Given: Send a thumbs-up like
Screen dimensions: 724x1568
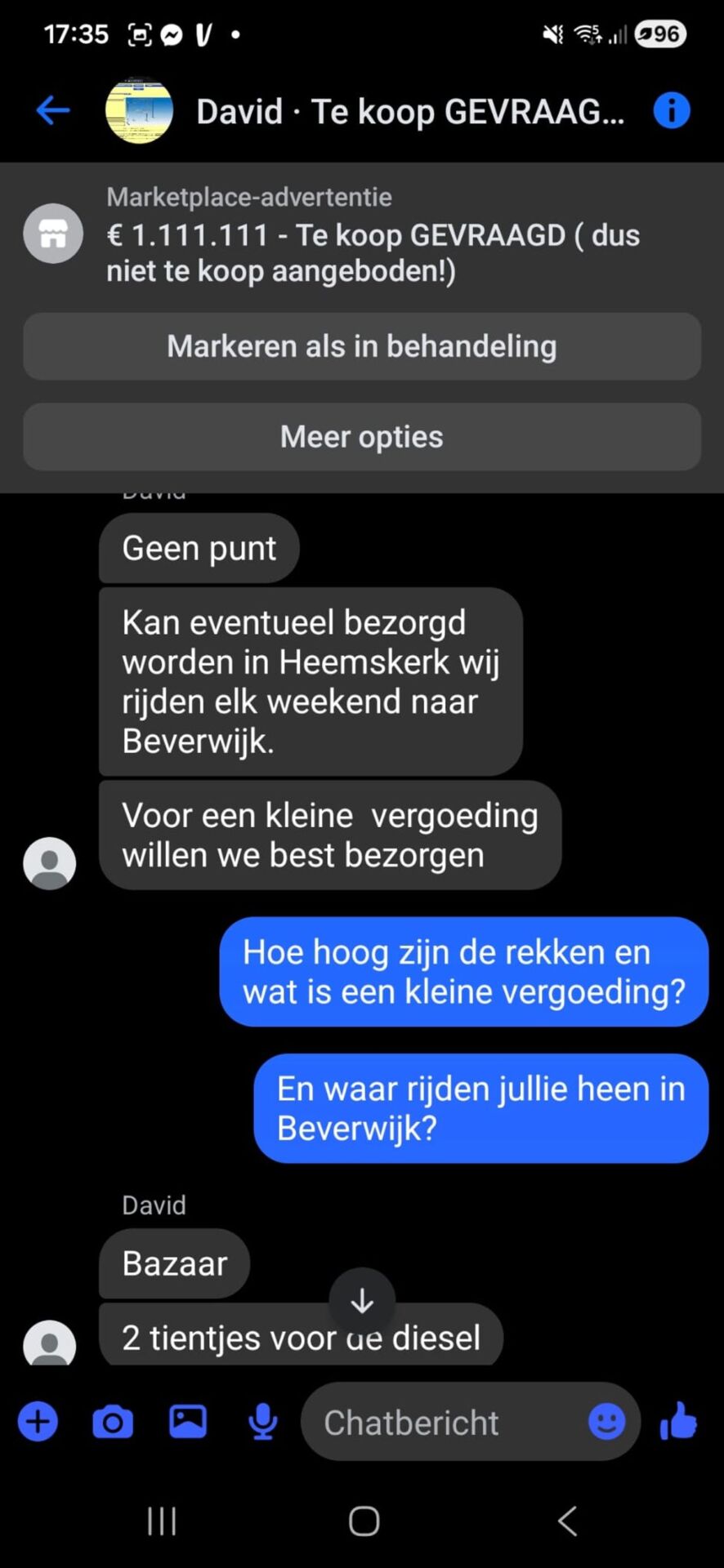Looking at the screenshot, I should click(679, 1421).
